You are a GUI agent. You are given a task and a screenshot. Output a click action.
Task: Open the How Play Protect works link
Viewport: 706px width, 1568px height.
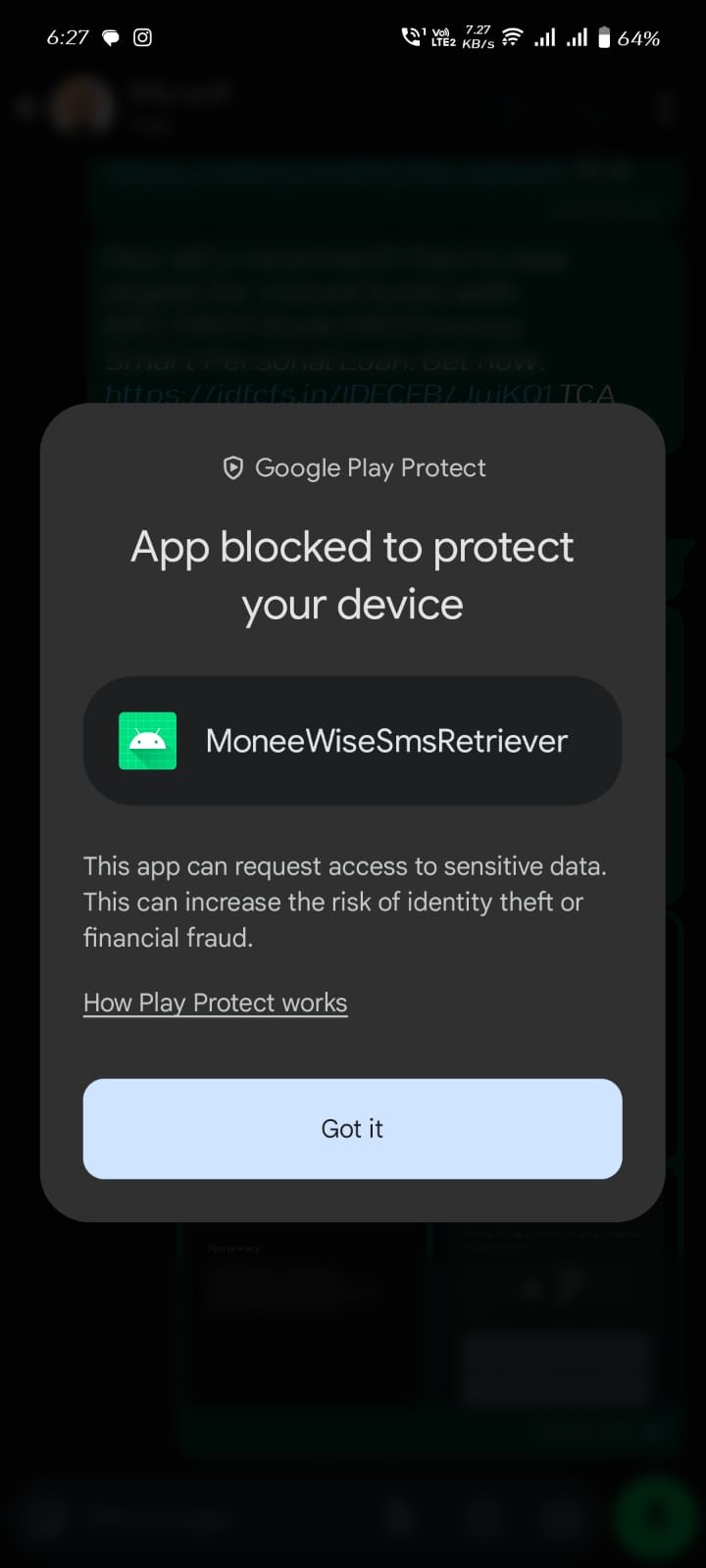[x=216, y=1003]
